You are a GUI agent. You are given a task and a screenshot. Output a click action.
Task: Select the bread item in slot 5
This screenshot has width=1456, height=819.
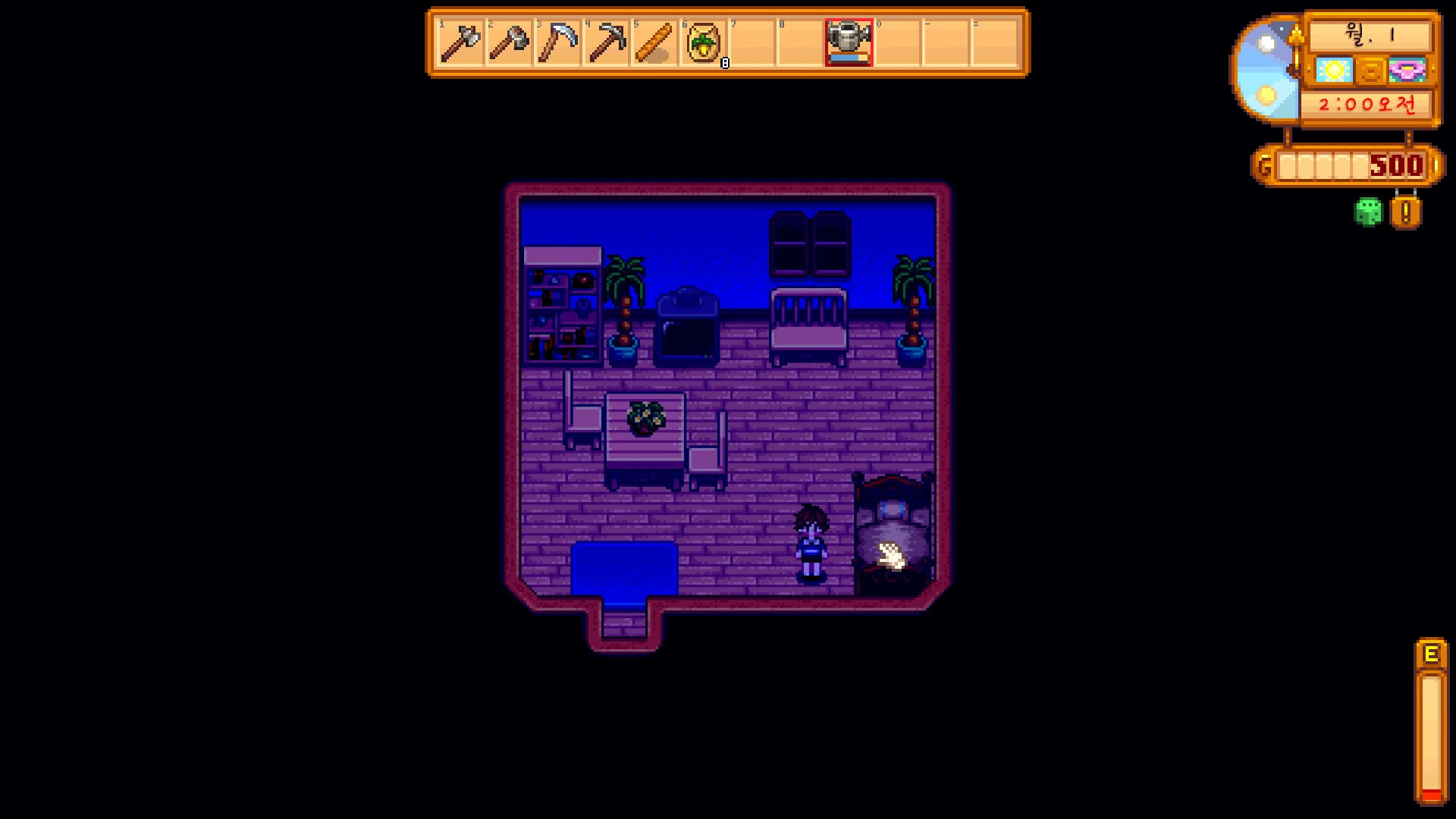pos(654,42)
